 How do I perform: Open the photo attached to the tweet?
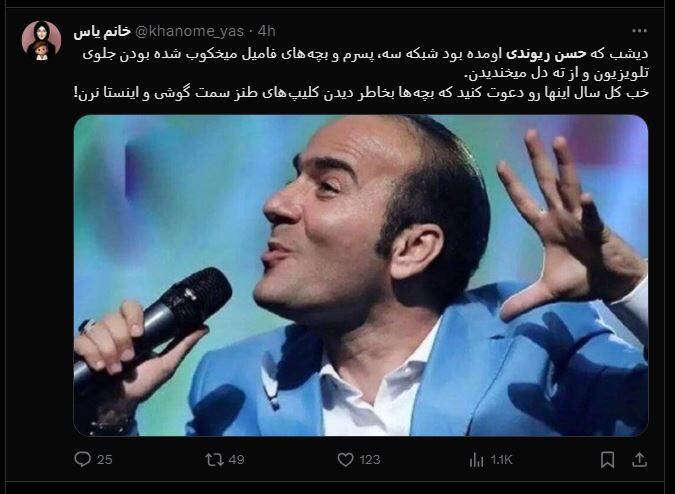coord(360,275)
